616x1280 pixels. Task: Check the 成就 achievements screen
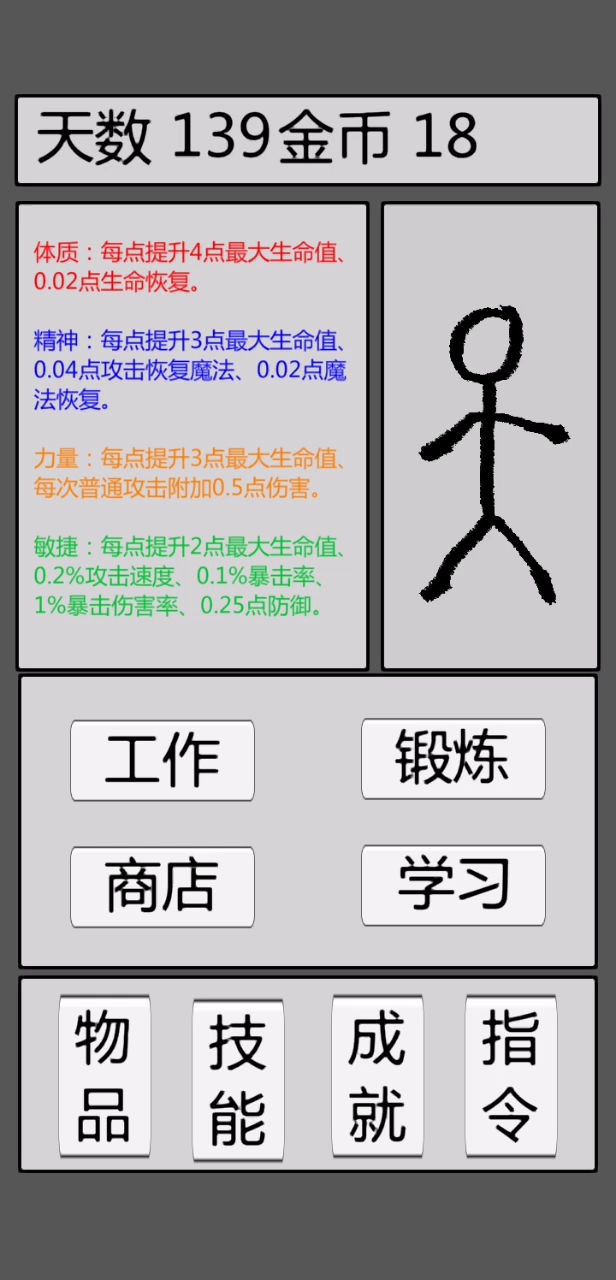point(377,1076)
